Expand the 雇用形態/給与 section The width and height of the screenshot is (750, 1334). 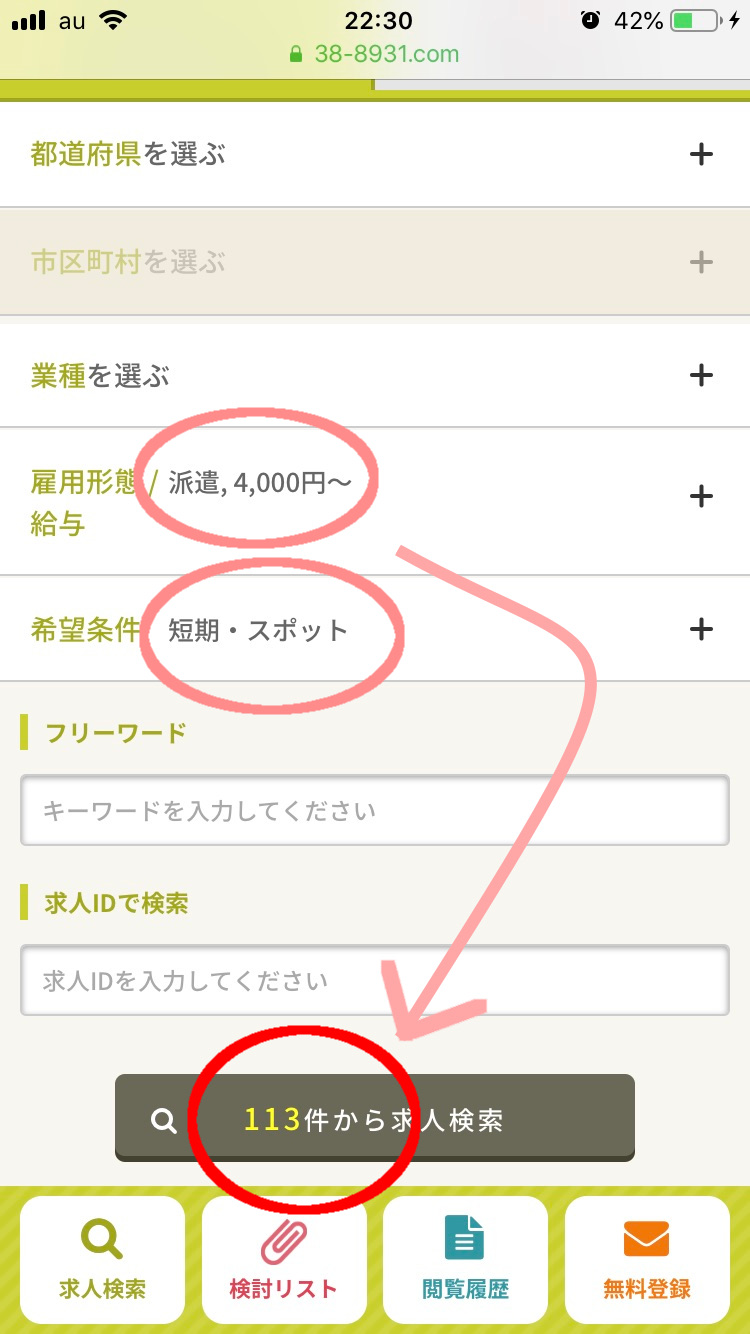coord(375,502)
